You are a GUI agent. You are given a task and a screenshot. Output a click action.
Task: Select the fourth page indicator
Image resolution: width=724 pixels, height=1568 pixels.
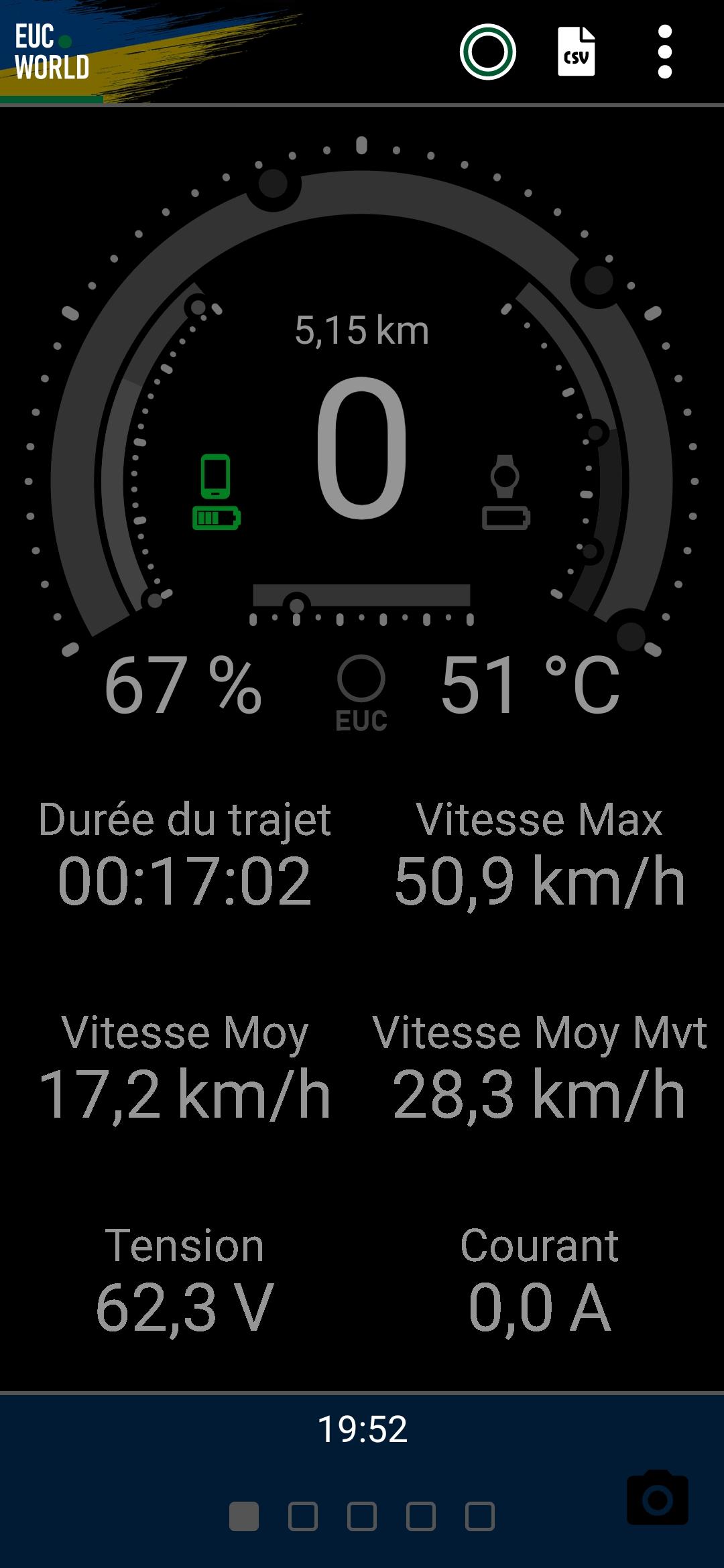click(421, 1516)
